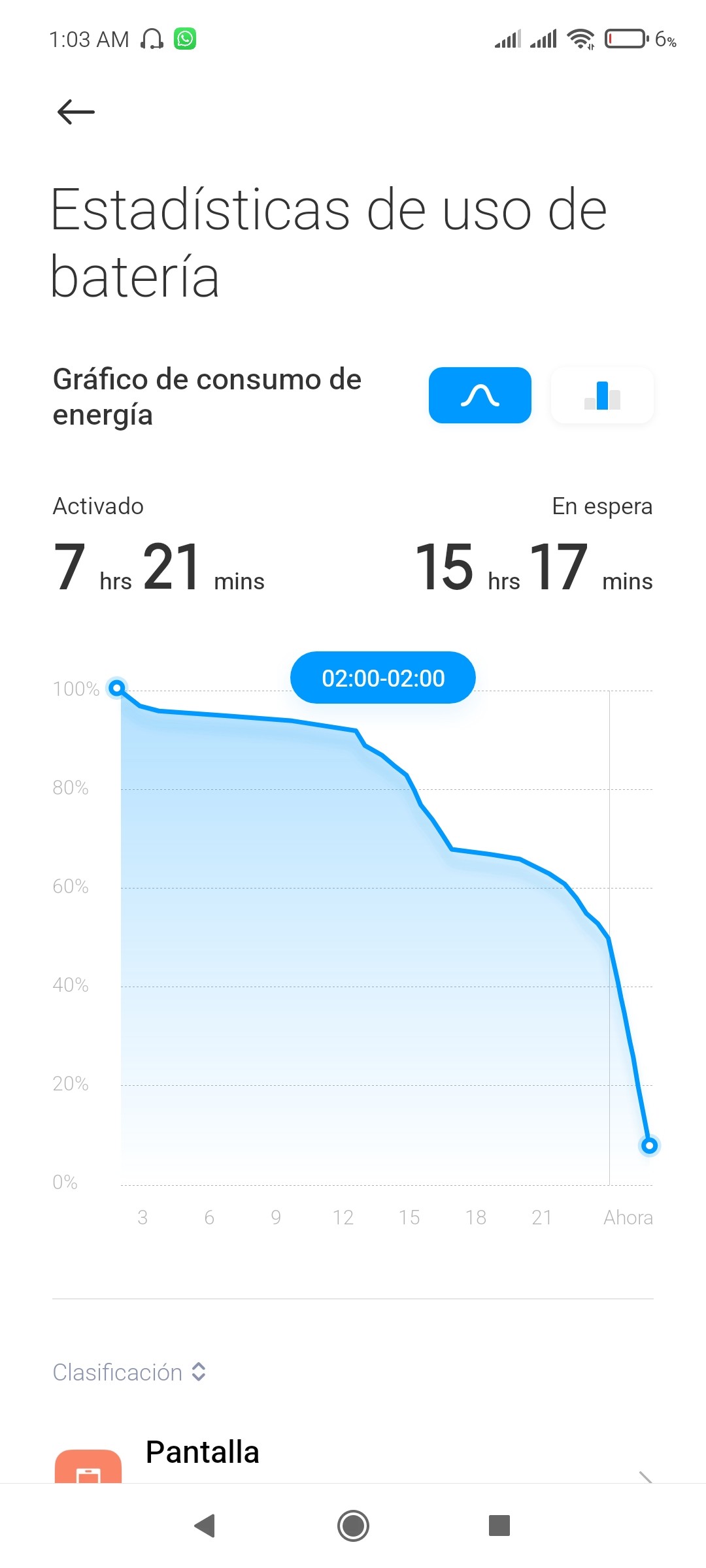Switch to the bar chart view
This screenshot has height=1568, width=706.
click(x=602, y=395)
